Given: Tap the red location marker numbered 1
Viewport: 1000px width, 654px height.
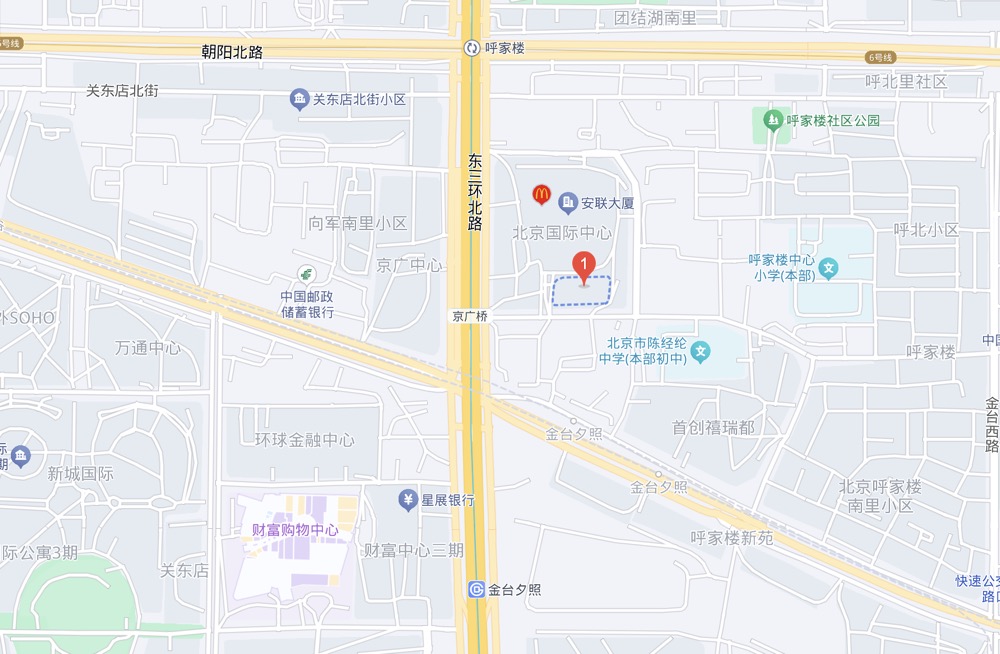Looking at the screenshot, I should [584, 266].
